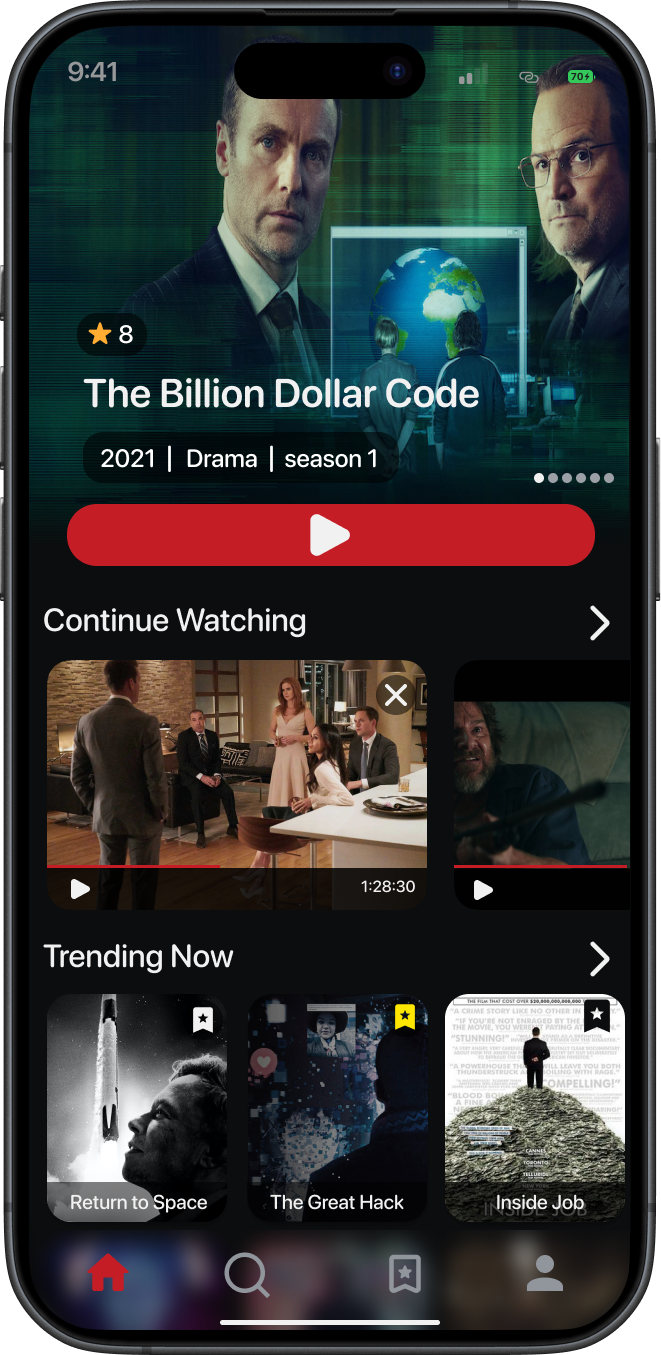Open the Return to Space card
Image resolution: width=661 pixels, height=1355 pixels.
click(137, 1108)
